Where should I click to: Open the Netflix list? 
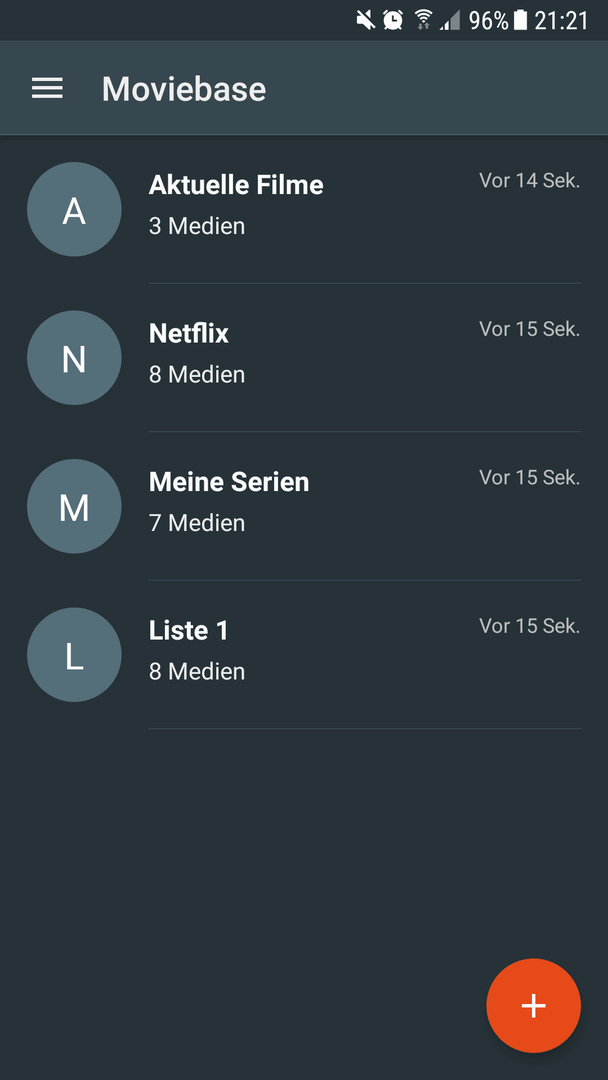click(x=304, y=357)
